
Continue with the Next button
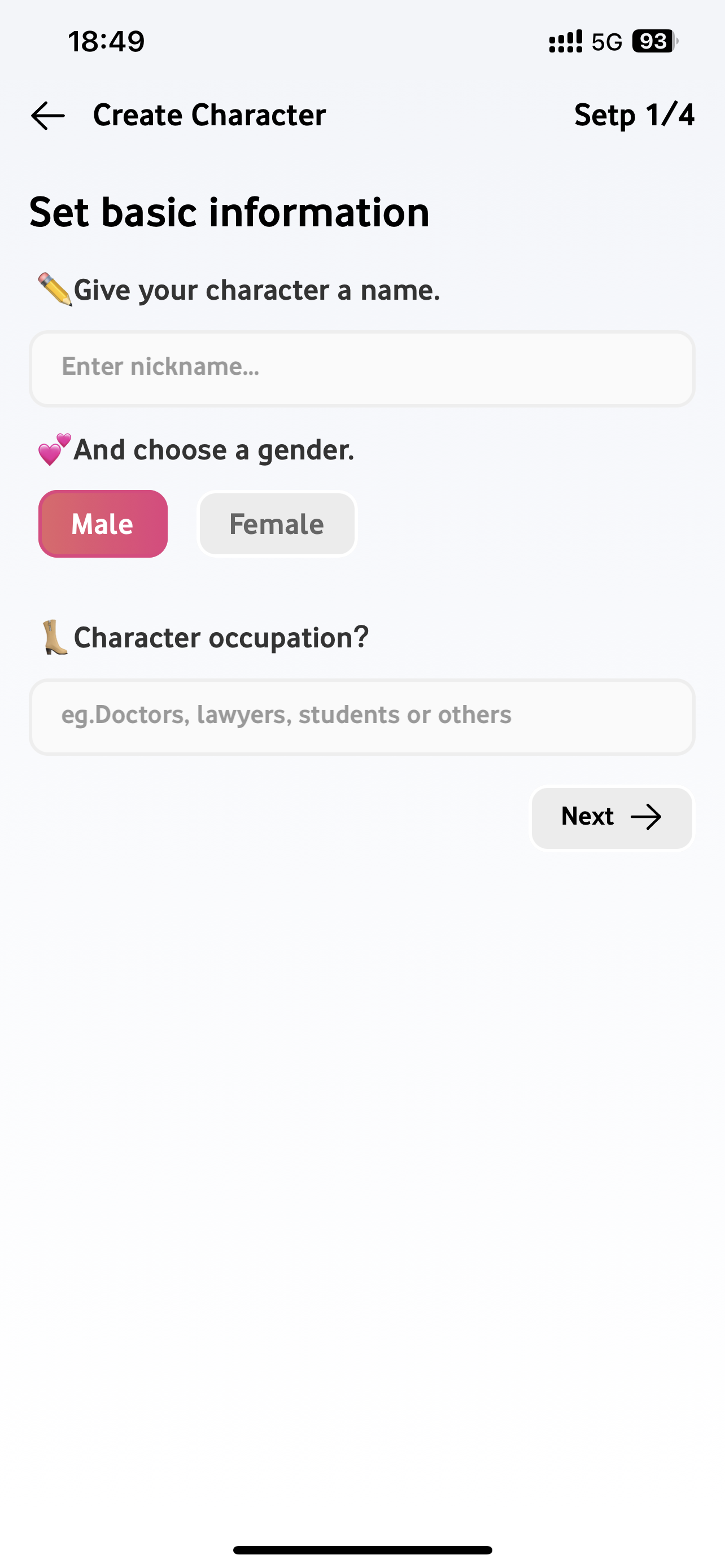pos(611,817)
